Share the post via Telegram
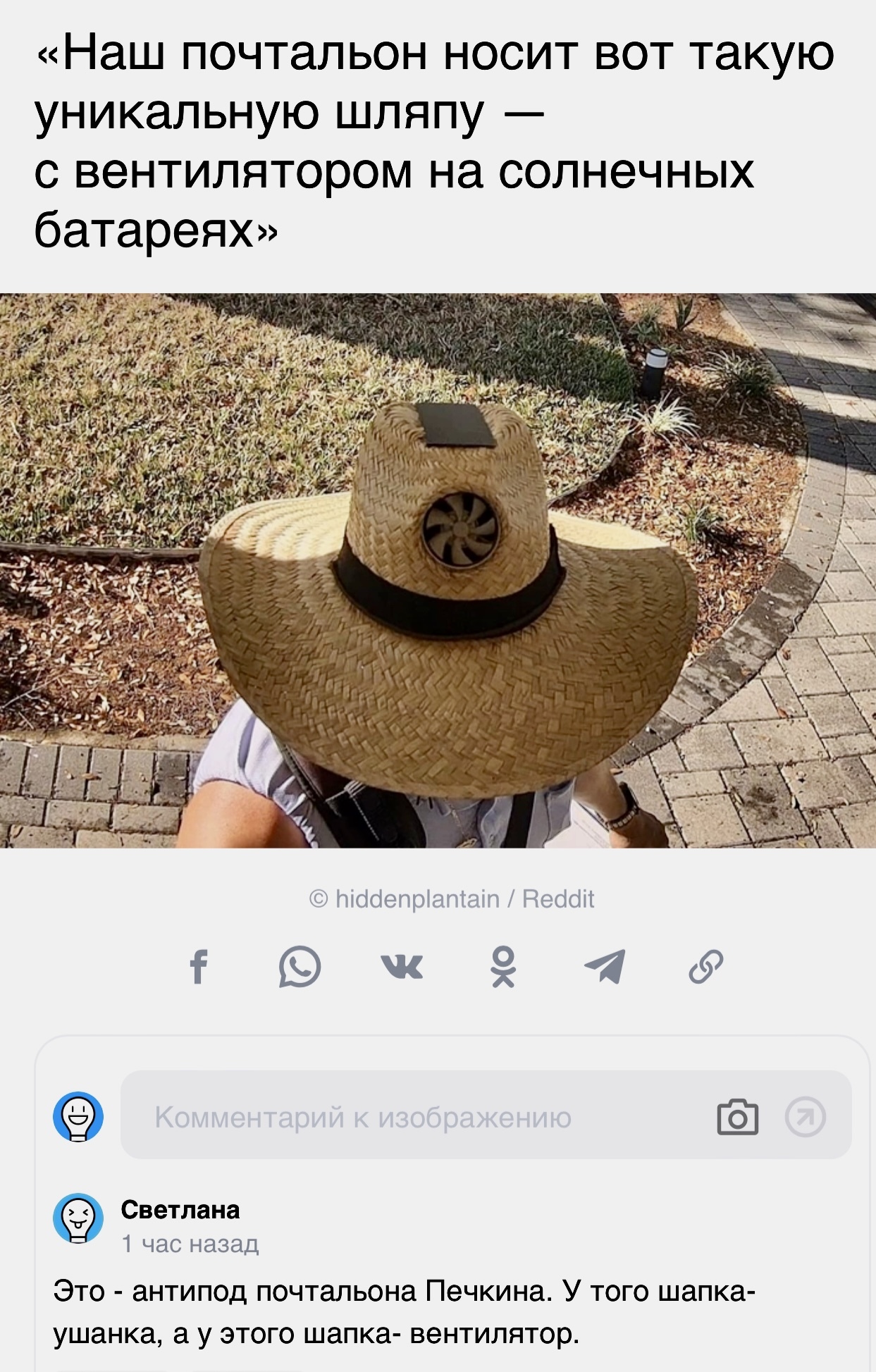 [x=605, y=966]
